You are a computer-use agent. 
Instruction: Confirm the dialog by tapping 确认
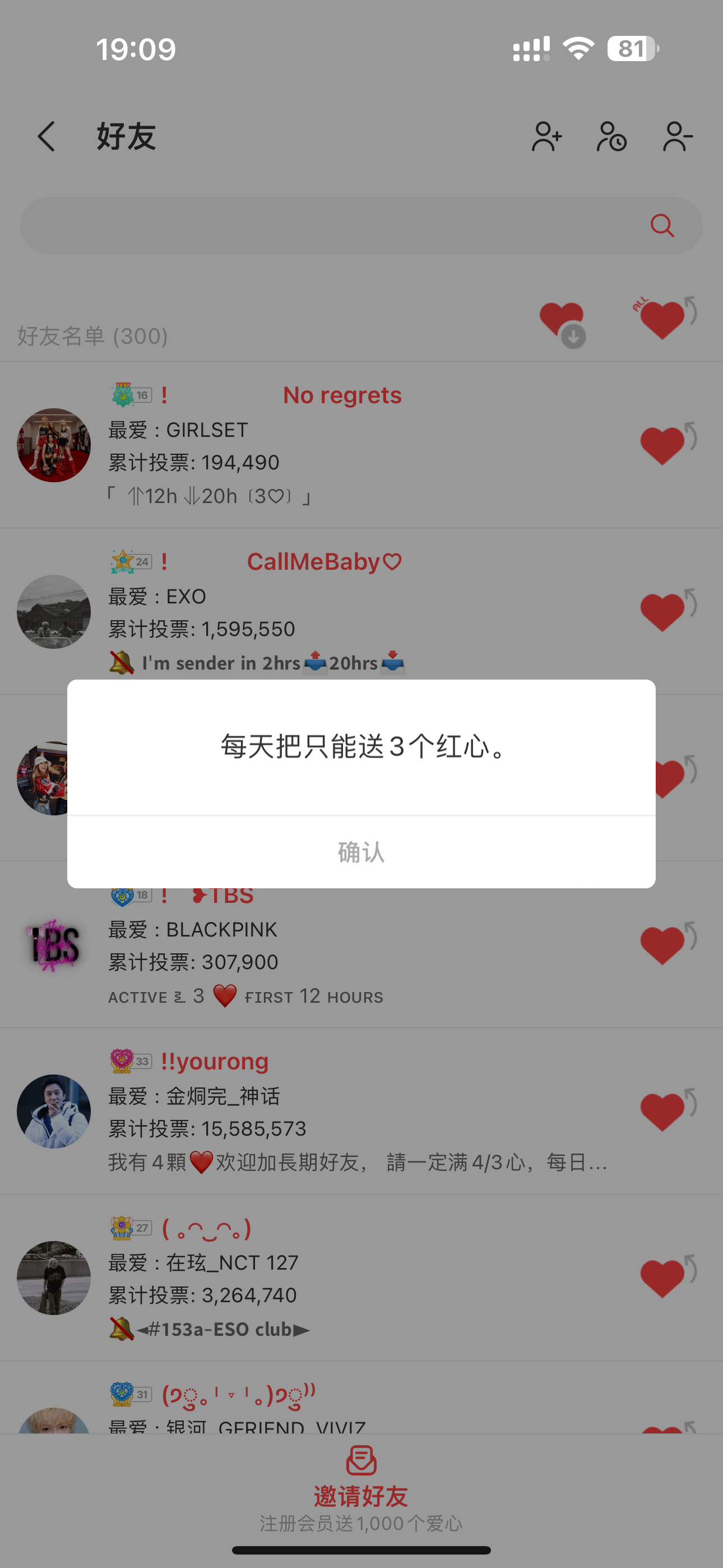tap(361, 851)
